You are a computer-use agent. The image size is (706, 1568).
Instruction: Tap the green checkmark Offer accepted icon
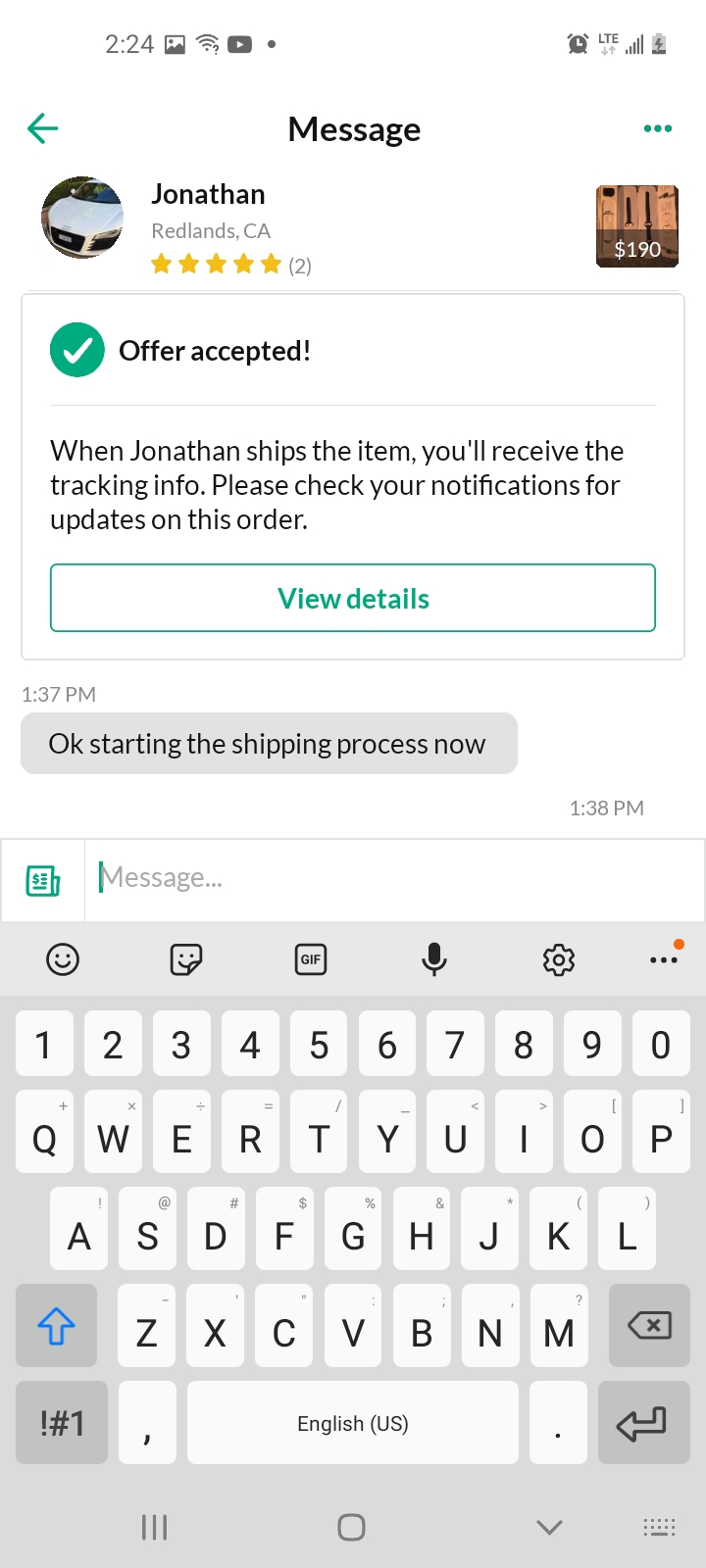point(76,349)
